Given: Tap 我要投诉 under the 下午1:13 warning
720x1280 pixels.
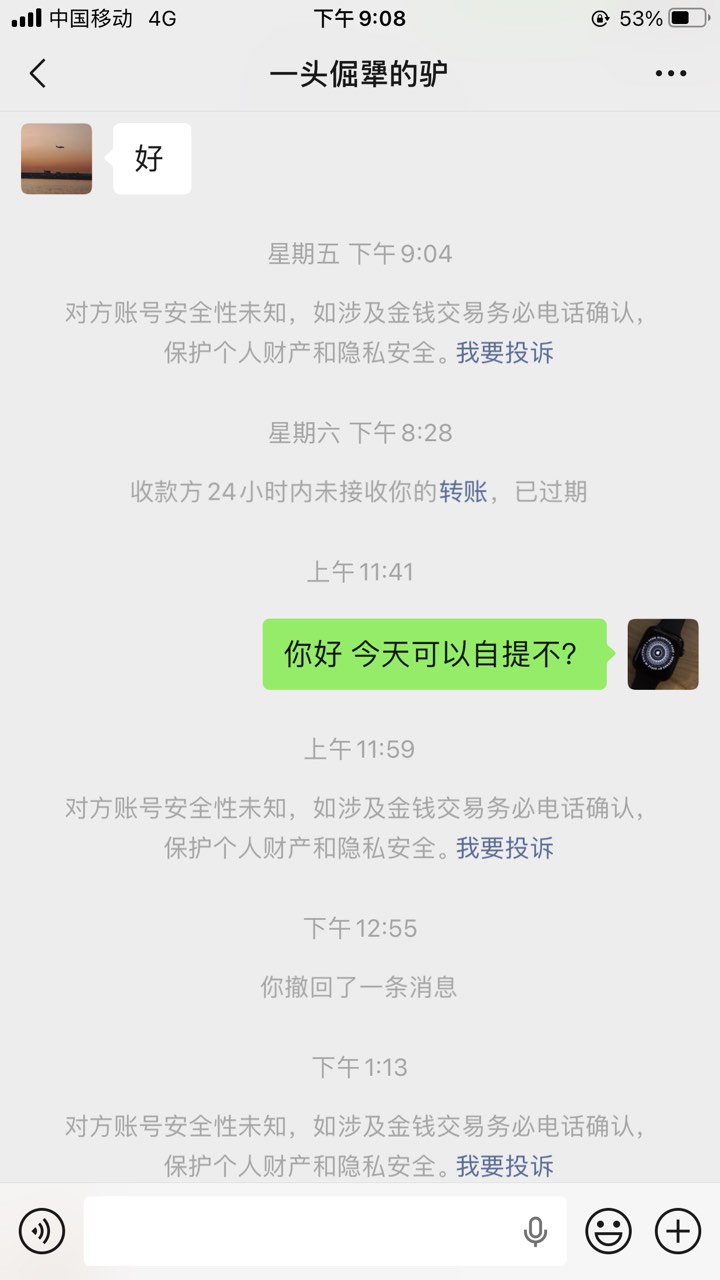Looking at the screenshot, I should pos(505,1166).
